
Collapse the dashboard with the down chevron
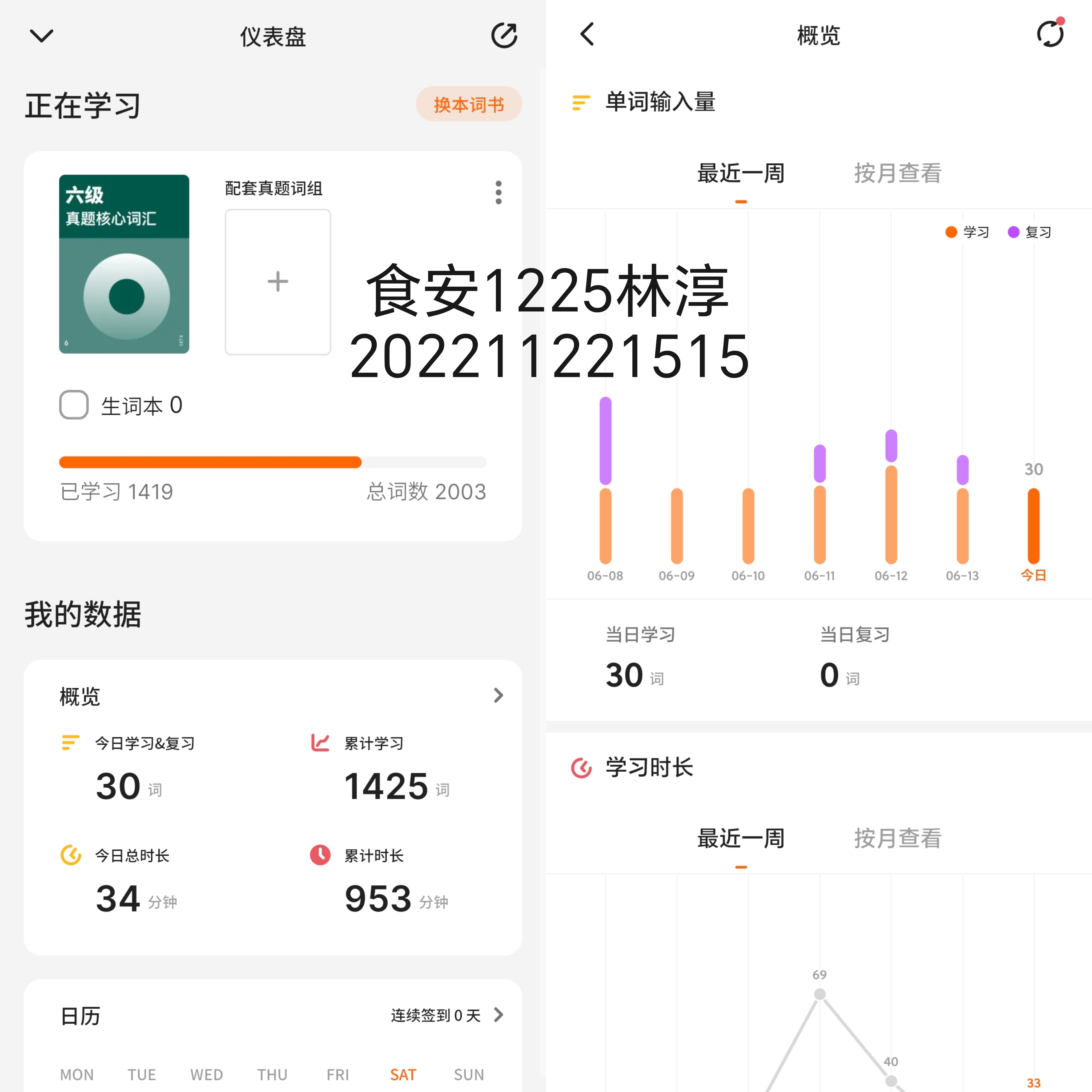(x=41, y=36)
